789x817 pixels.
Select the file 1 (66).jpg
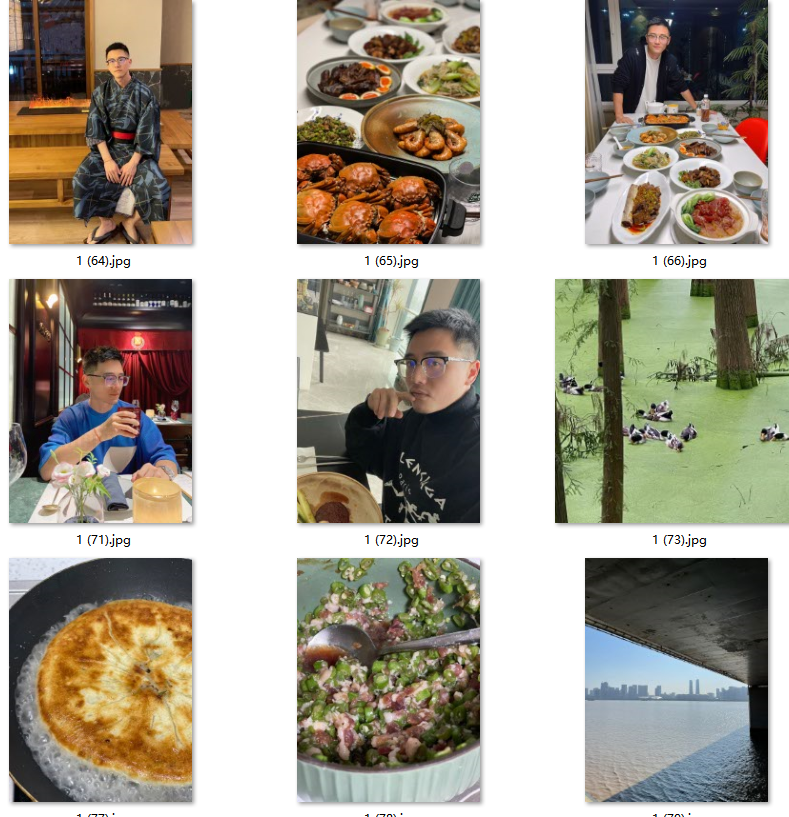676,122
